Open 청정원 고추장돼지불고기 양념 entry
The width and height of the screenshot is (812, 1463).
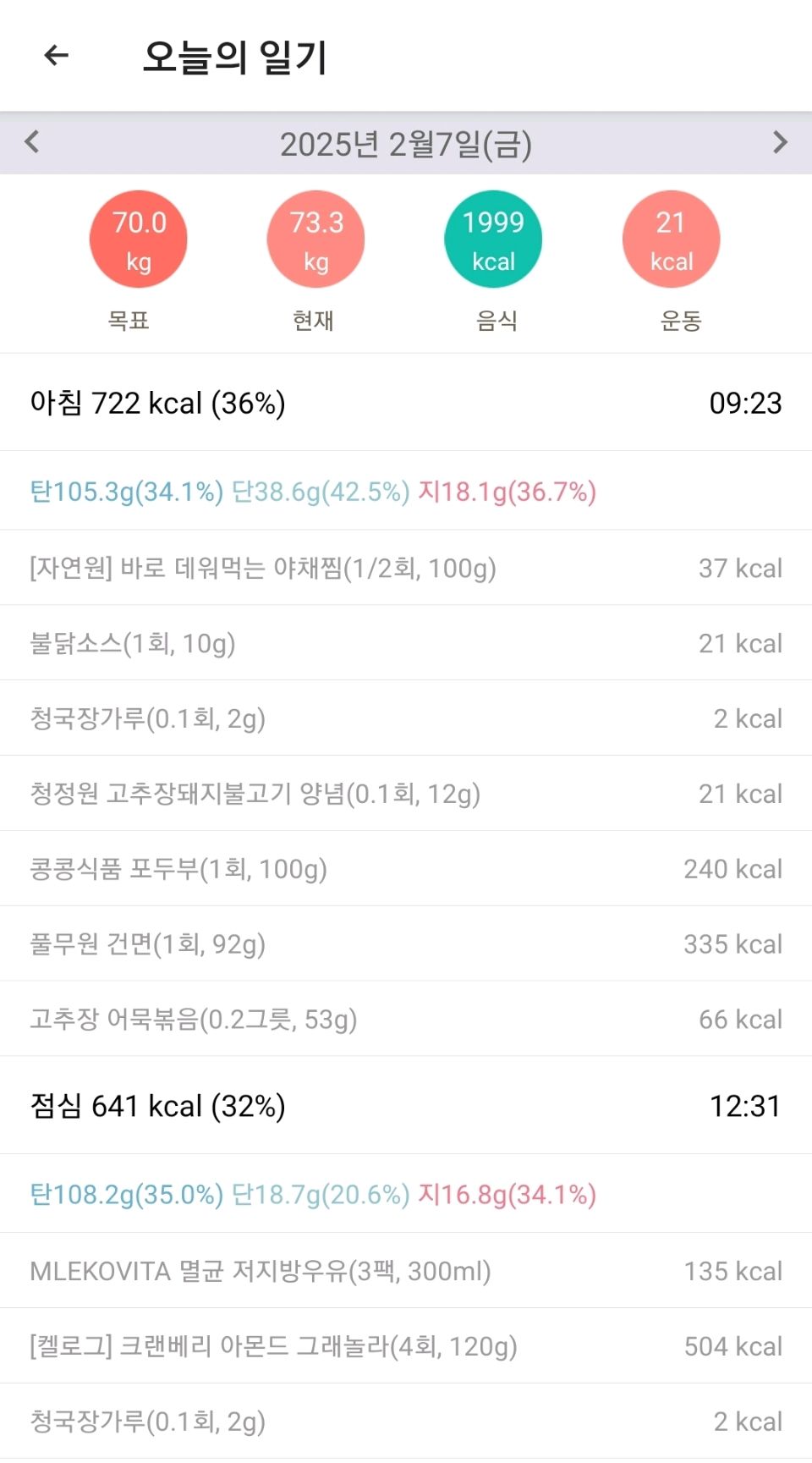pos(406,794)
